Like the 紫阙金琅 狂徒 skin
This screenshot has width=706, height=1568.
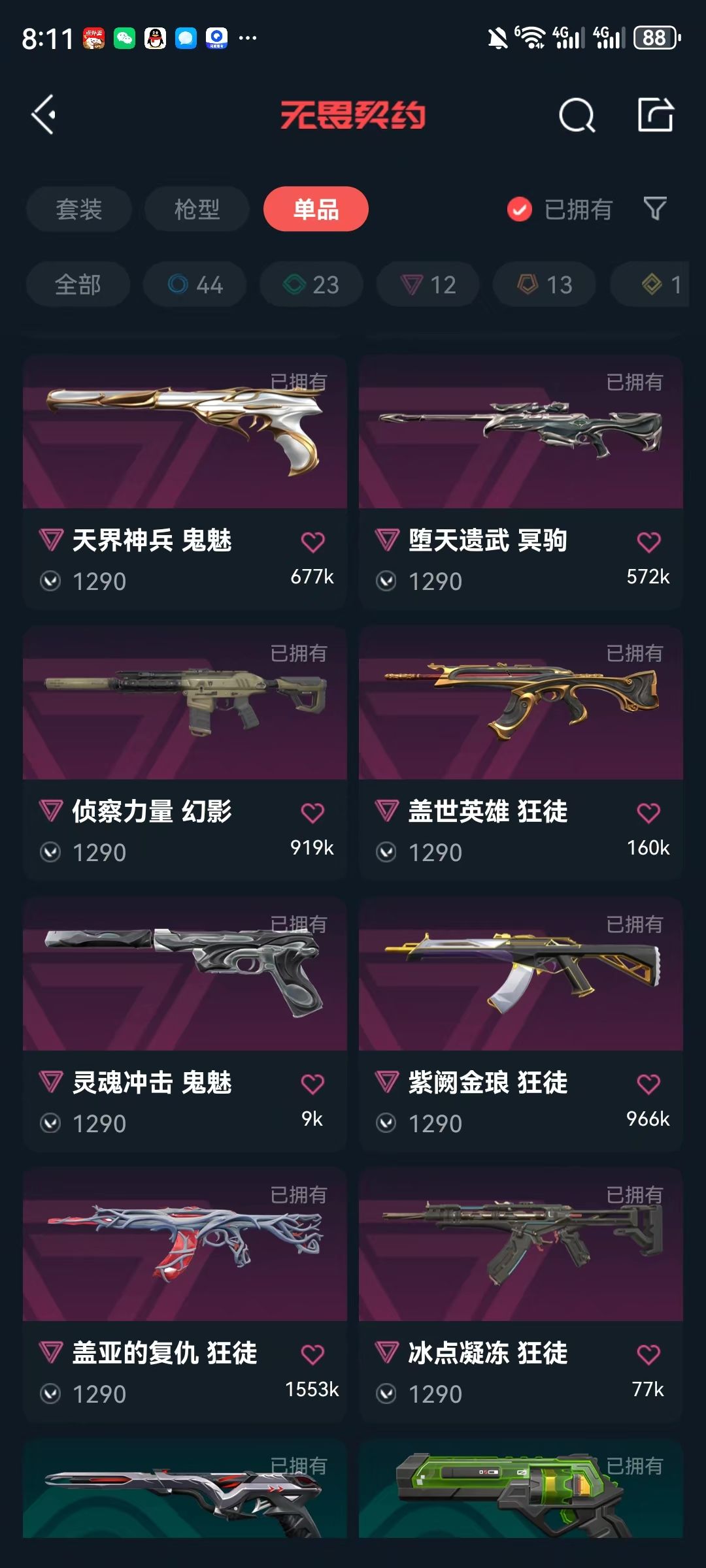(648, 1084)
